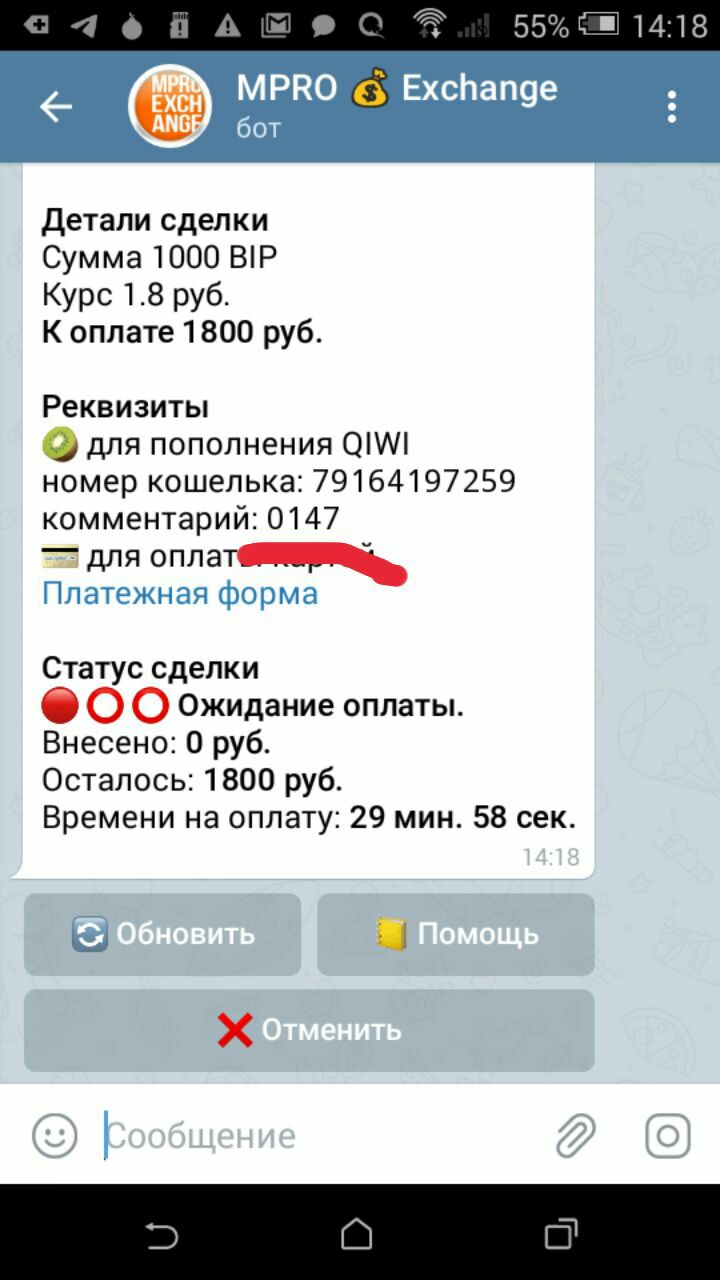Tap the system home button
Image resolution: width=720 pixels, height=1280 pixels.
click(x=358, y=1234)
